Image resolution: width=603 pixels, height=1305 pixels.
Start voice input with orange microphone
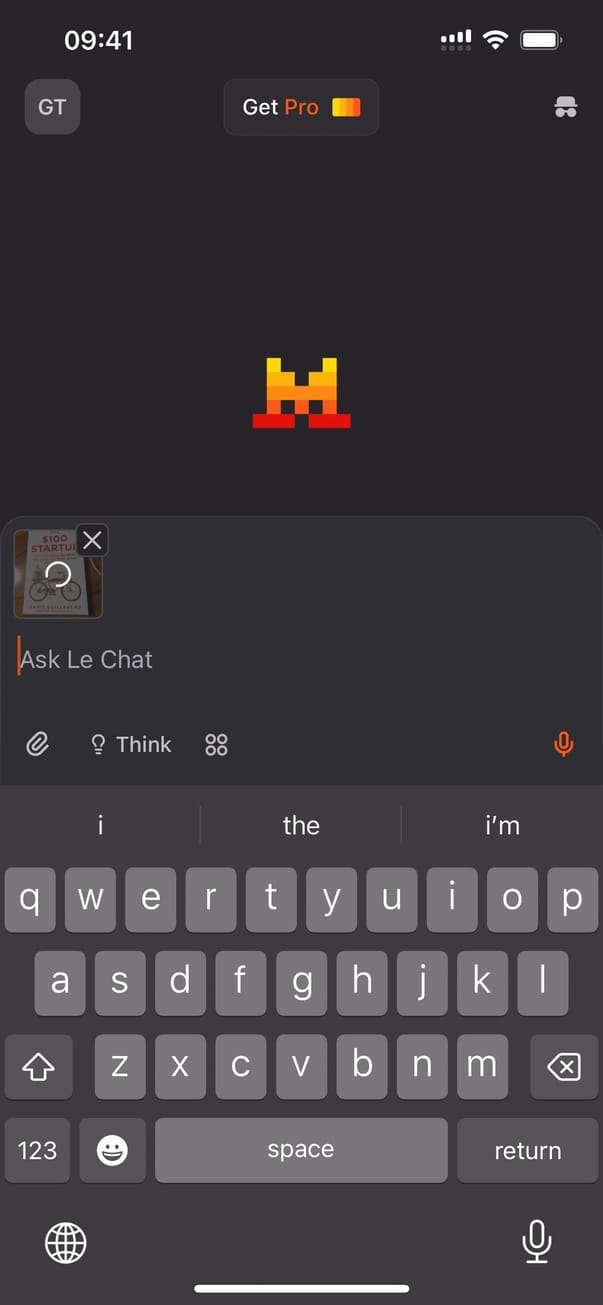coord(564,745)
